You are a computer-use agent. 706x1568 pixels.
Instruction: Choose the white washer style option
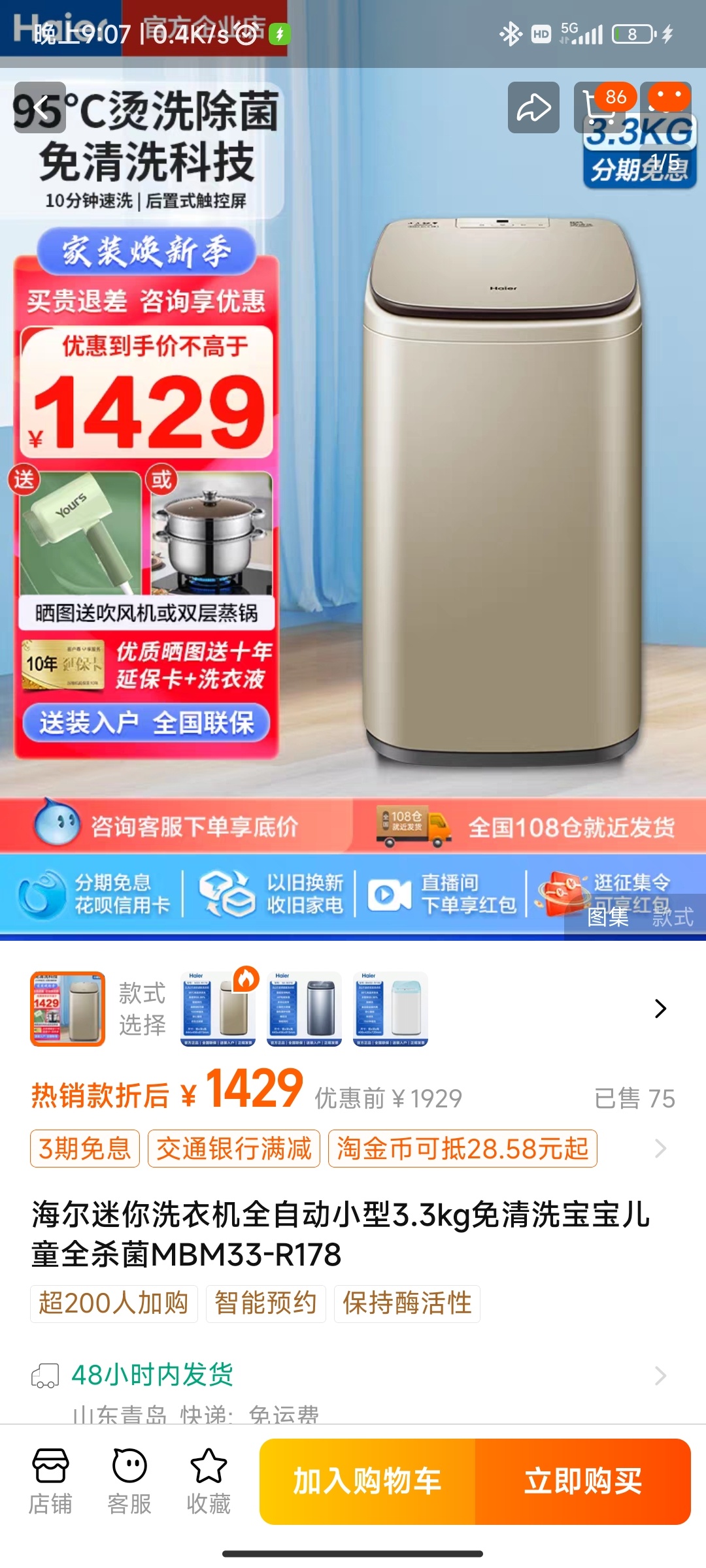tap(391, 1009)
